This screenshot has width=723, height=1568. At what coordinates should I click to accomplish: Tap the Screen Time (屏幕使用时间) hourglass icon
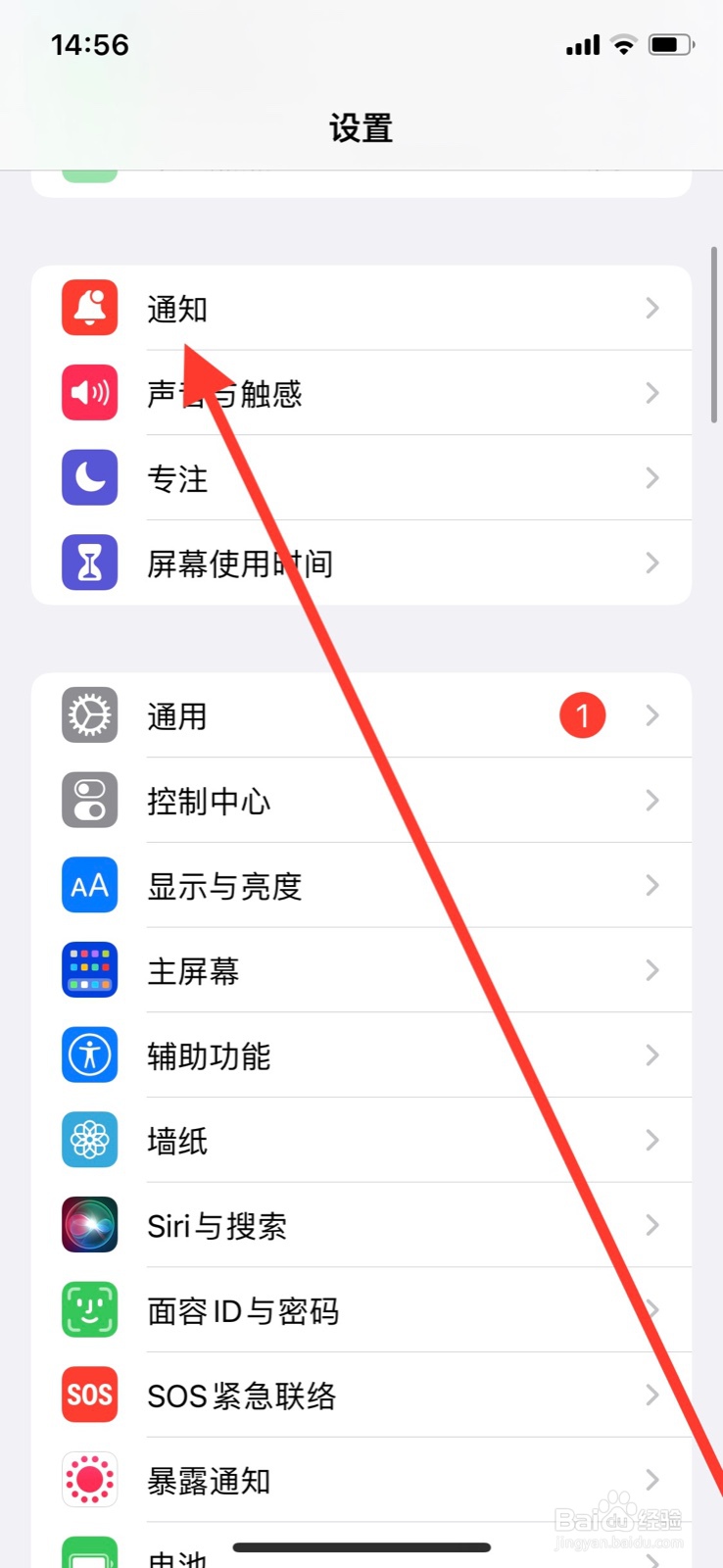[89, 562]
